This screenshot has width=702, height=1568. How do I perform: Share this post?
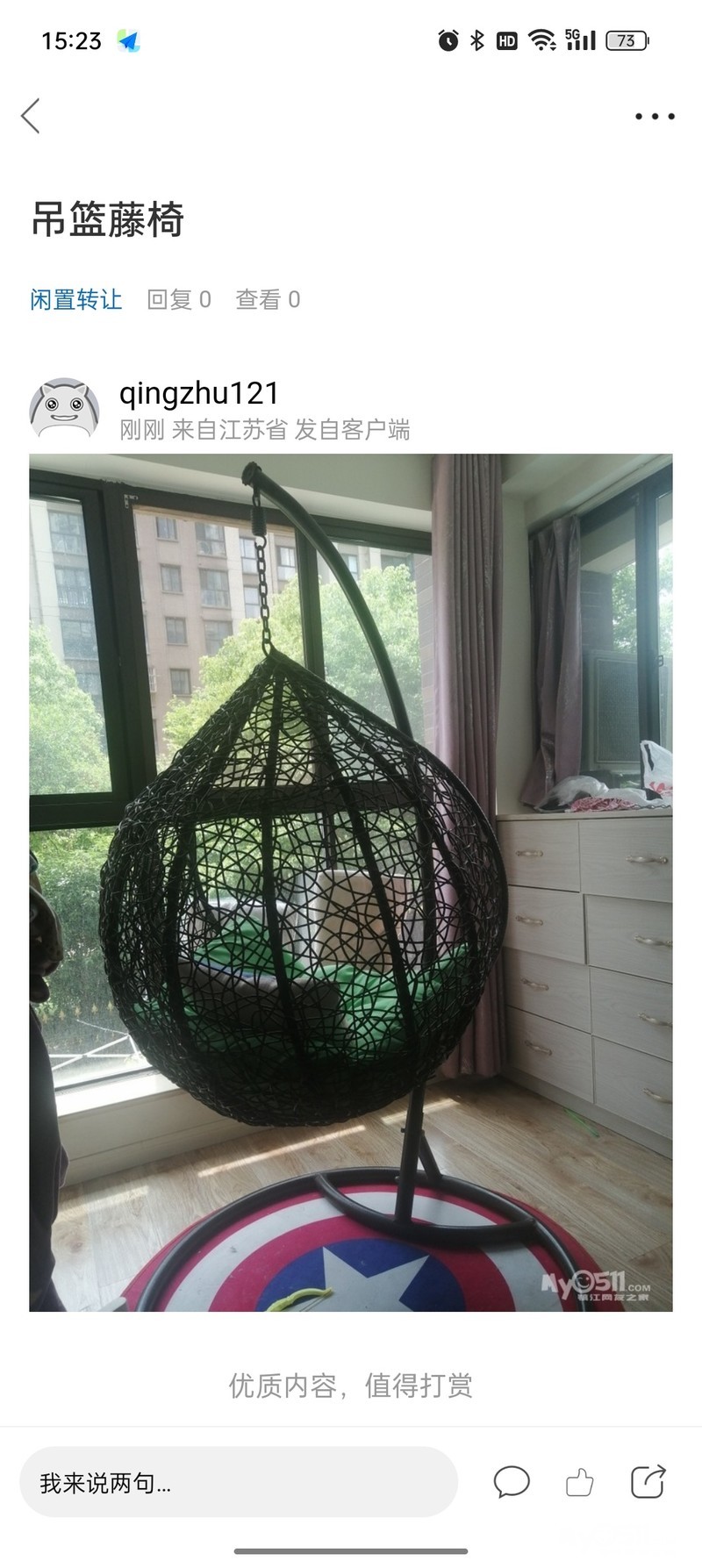(648, 1482)
